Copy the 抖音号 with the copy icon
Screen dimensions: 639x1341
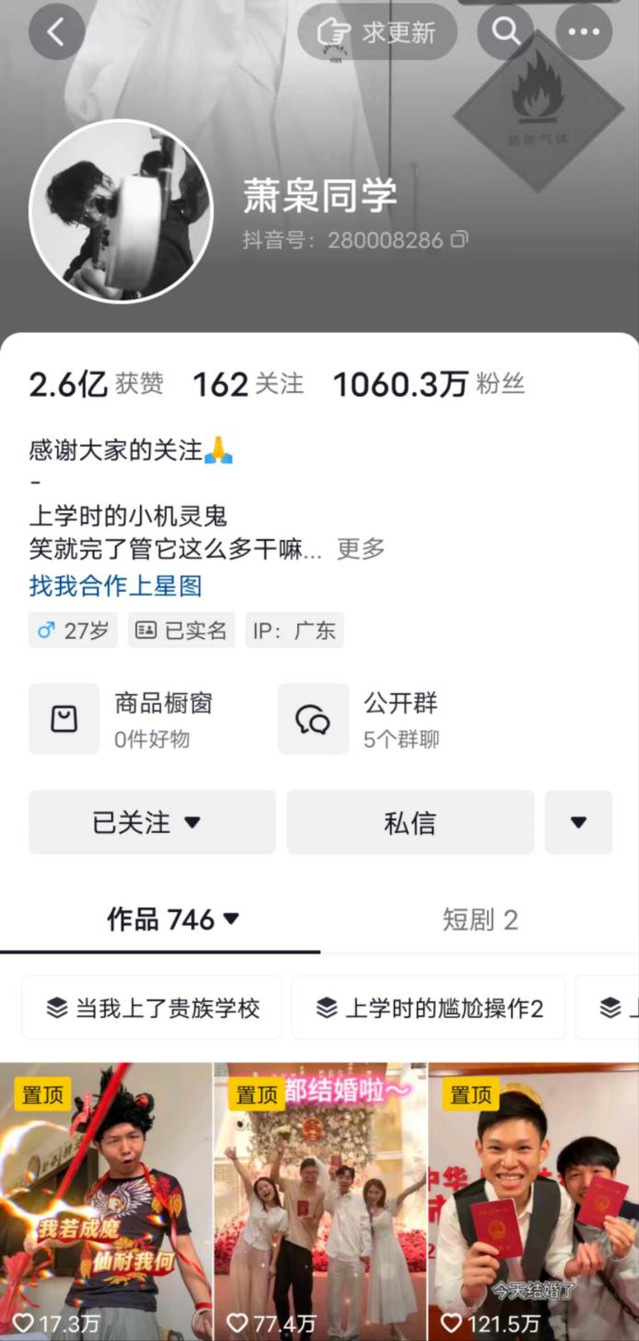coord(460,240)
